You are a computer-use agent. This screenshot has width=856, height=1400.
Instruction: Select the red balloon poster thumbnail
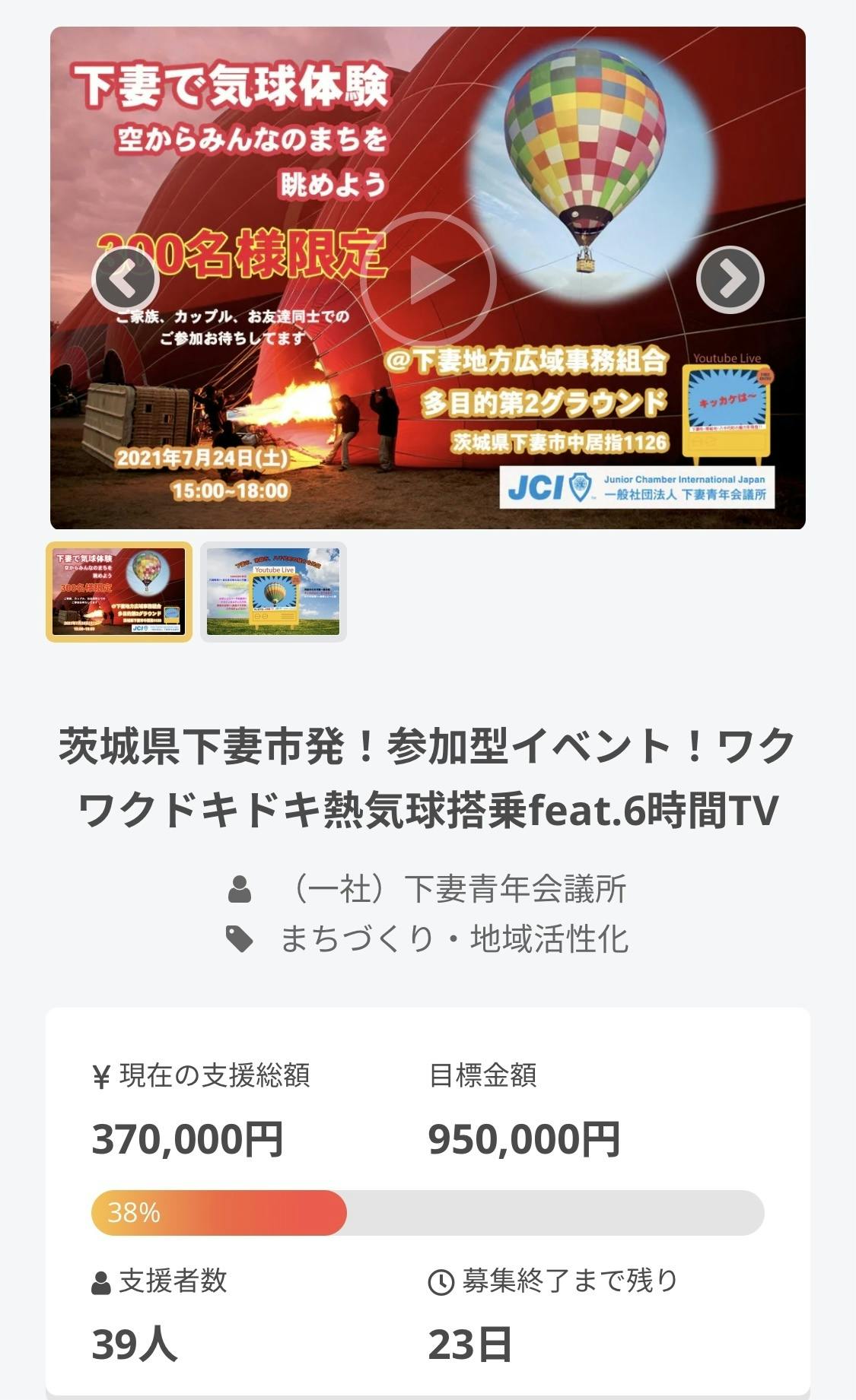[119, 592]
